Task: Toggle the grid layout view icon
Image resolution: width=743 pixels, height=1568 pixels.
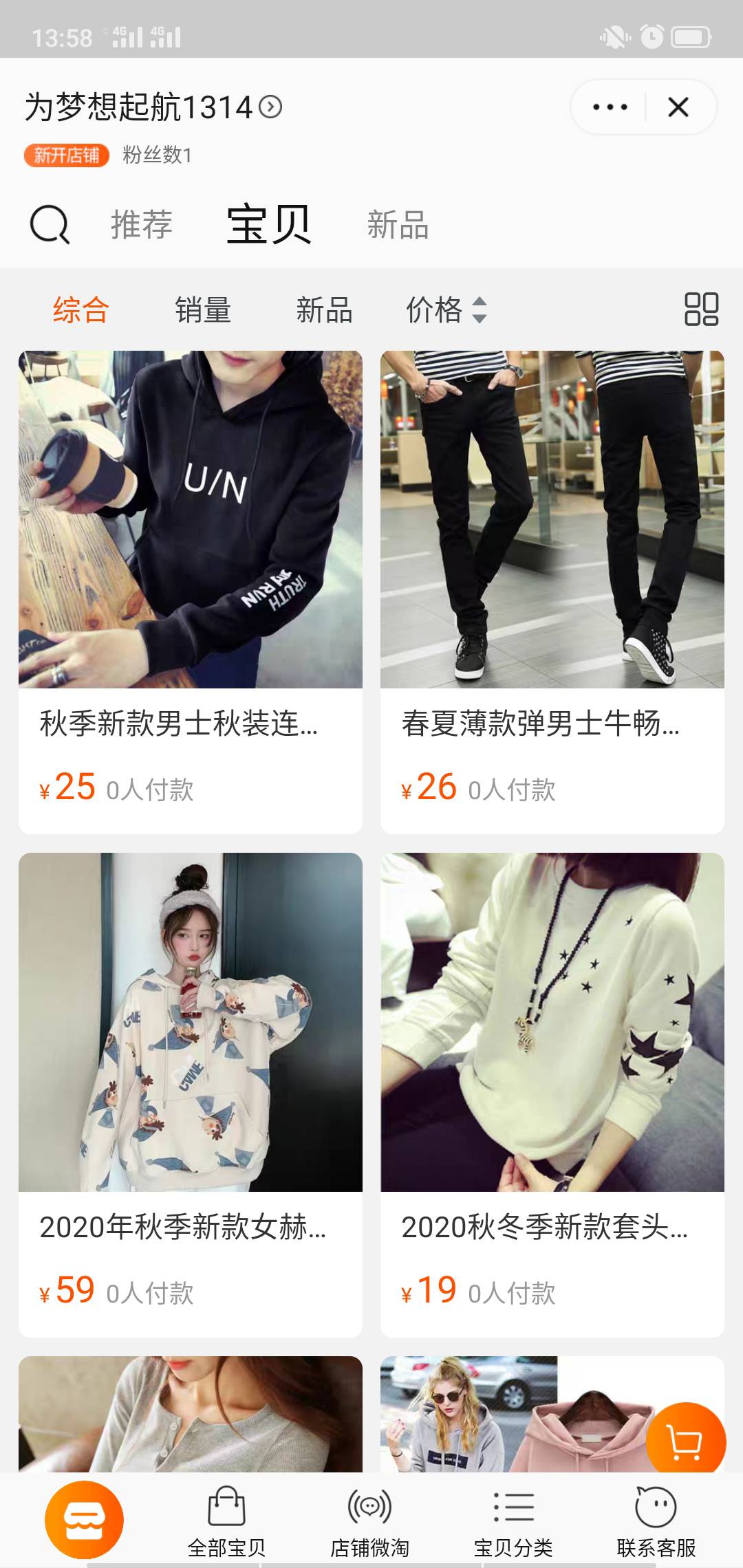Action: pyautogui.click(x=701, y=309)
